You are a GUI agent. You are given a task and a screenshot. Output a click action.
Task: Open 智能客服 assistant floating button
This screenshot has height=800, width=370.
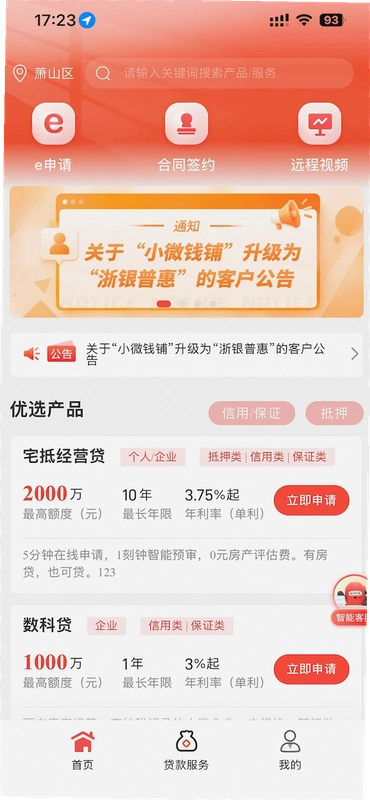point(351,600)
